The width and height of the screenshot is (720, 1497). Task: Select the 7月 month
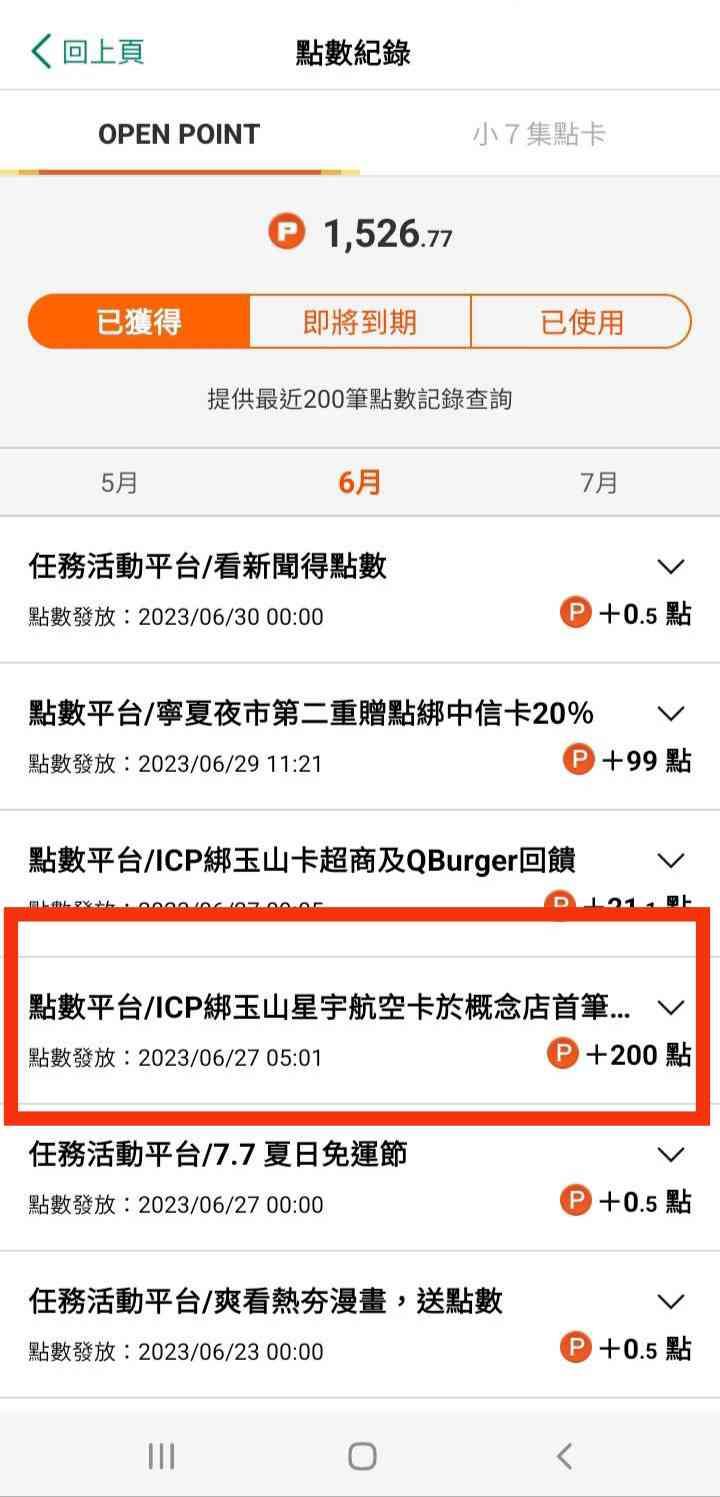click(x=599, y=483)
